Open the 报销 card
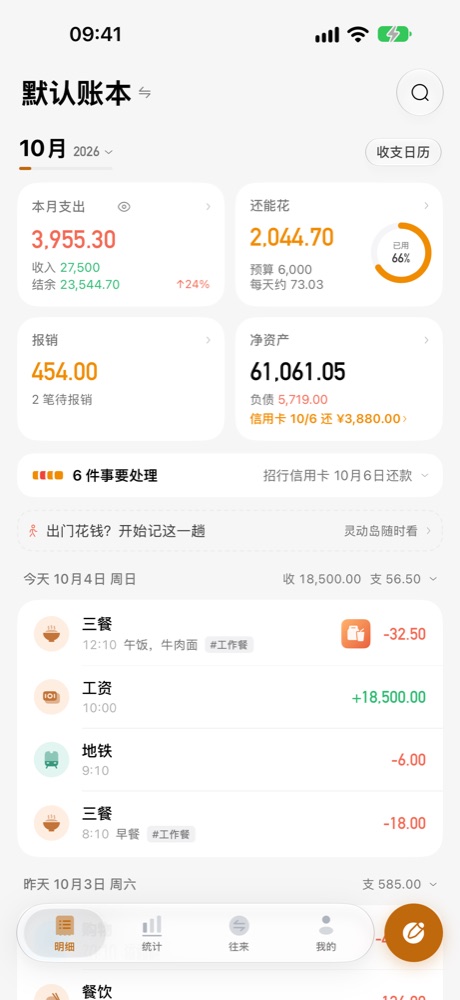The width and height of the screenshot is (460, 1000). [121, 379]
